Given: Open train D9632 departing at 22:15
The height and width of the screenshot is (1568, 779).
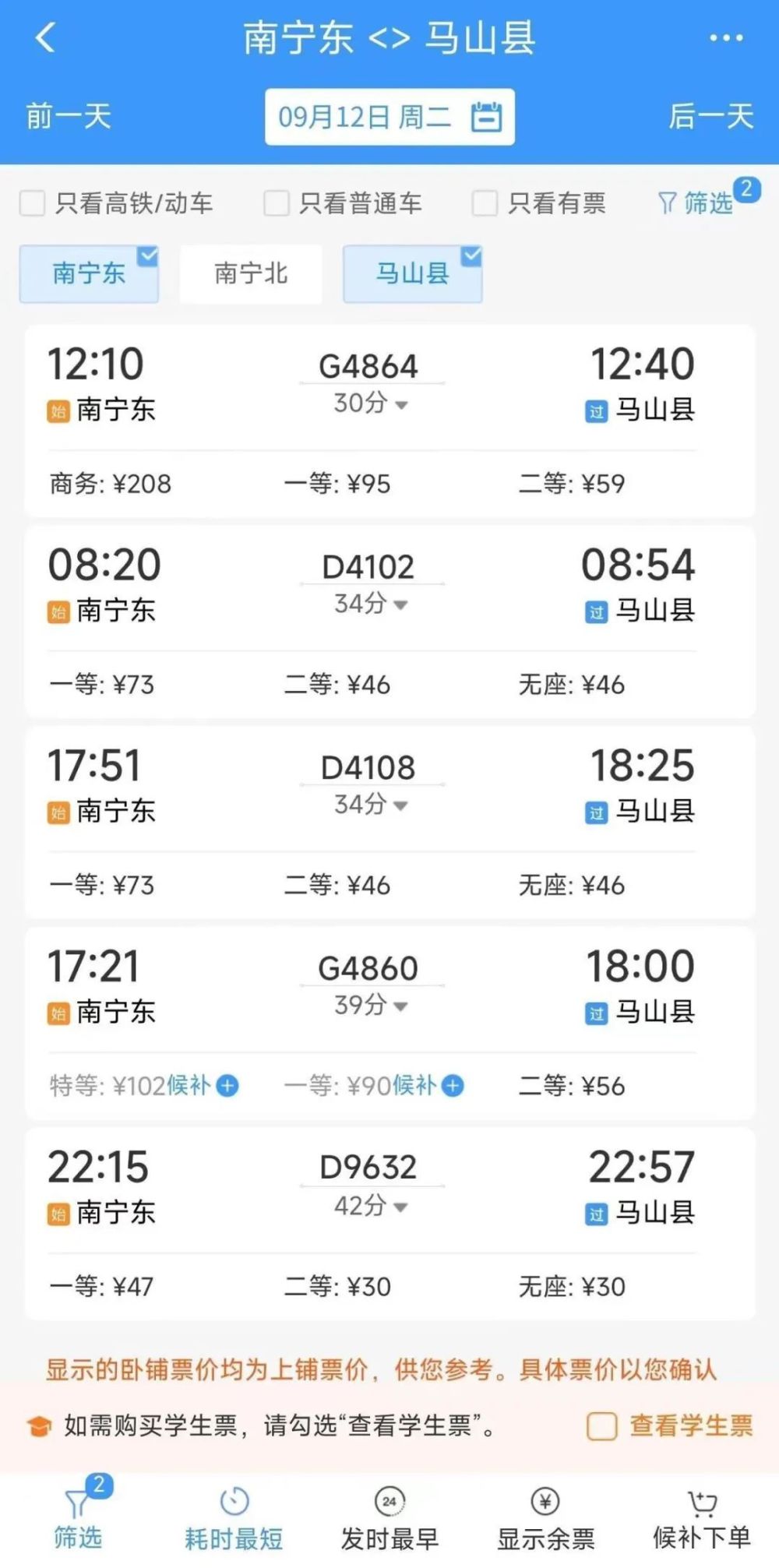Looking at the screenshot, I should [389, 1223].
